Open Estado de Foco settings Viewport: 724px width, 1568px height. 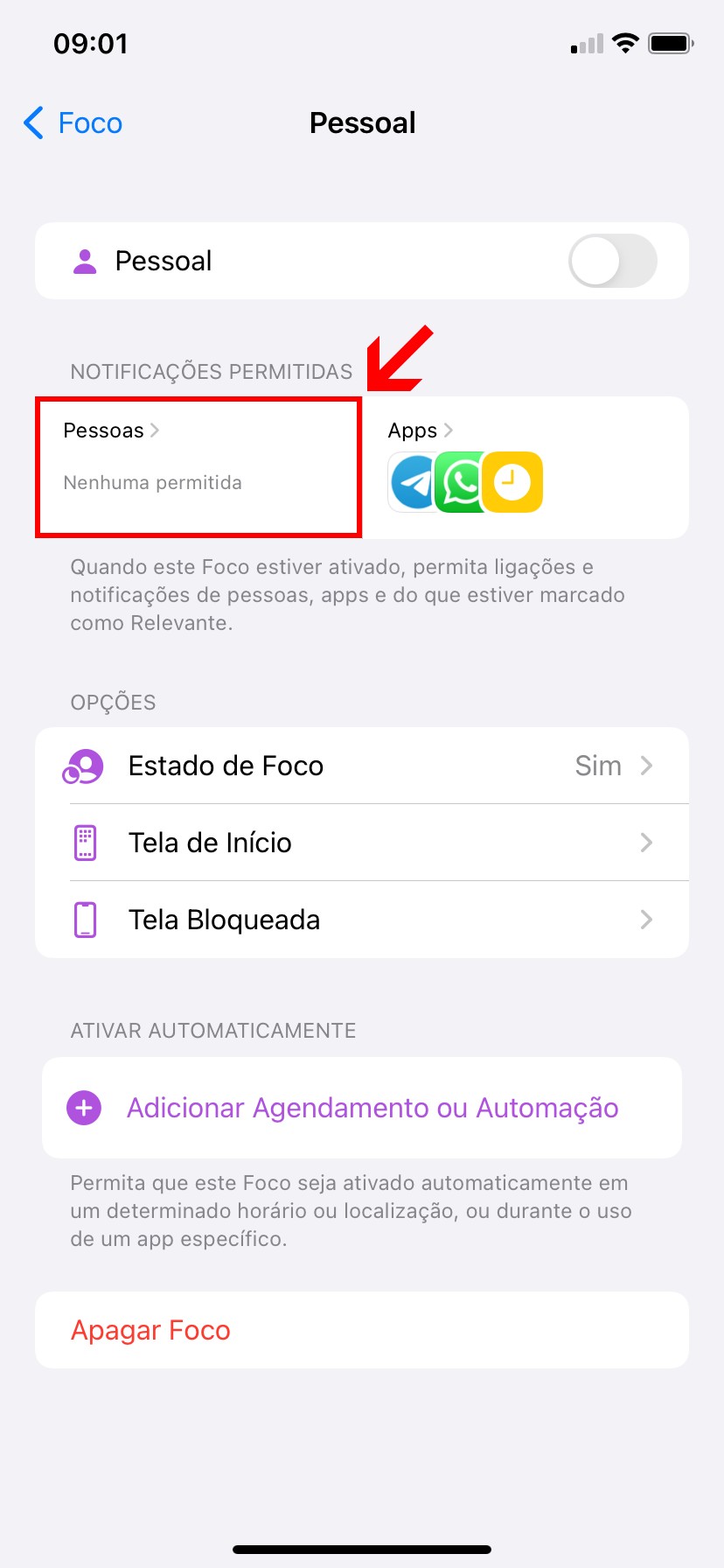coord(362,766)
